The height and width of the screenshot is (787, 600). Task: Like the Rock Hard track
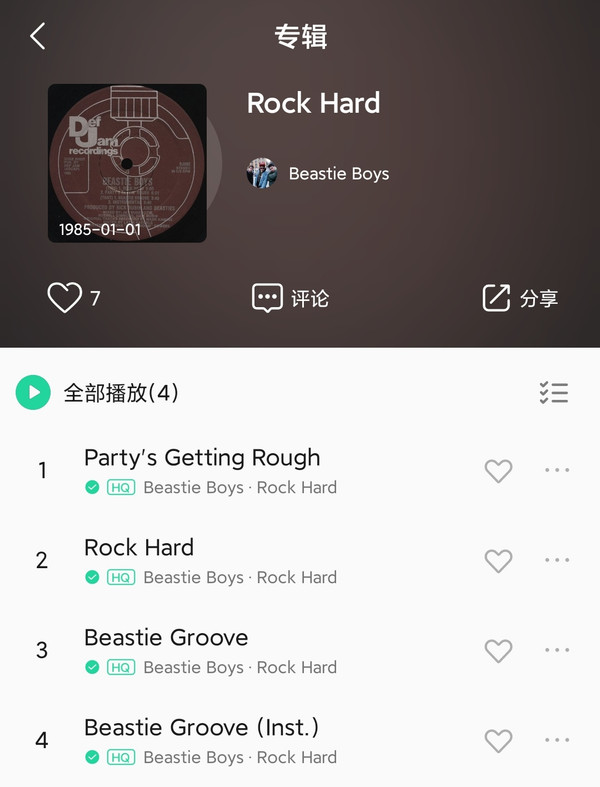498,561
